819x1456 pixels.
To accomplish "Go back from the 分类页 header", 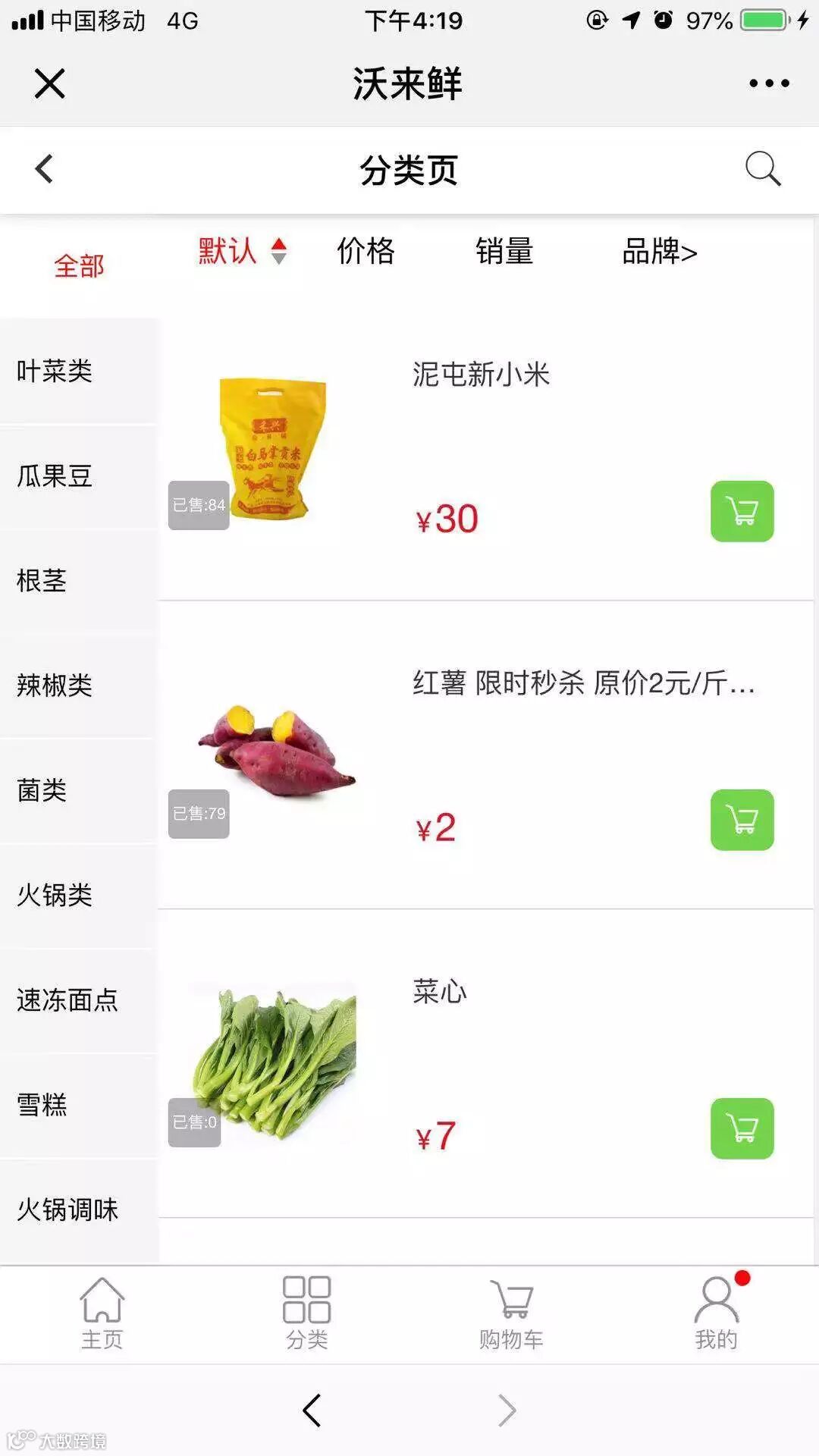I will click(x=45, y=169).
